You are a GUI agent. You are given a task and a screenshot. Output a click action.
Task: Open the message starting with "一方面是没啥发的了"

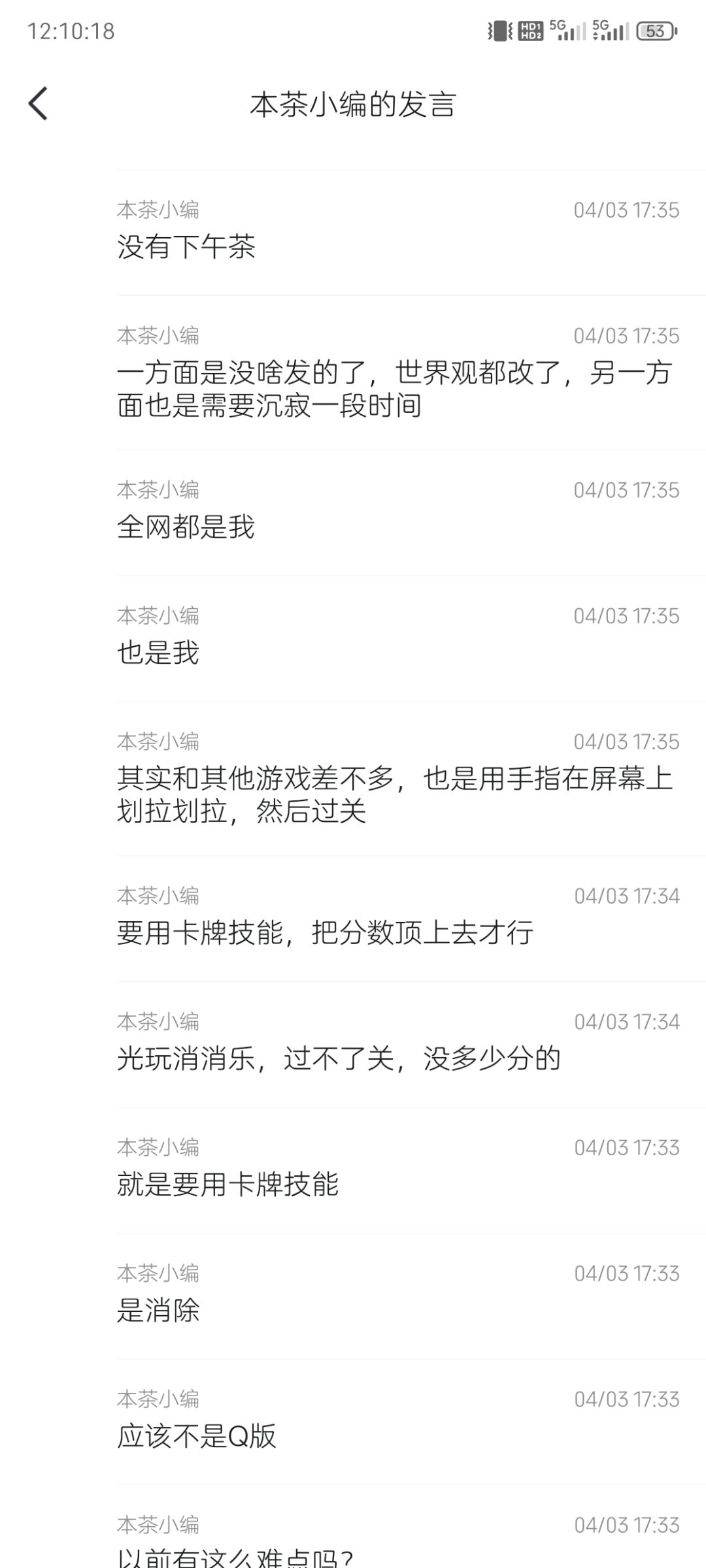point(412,373)
